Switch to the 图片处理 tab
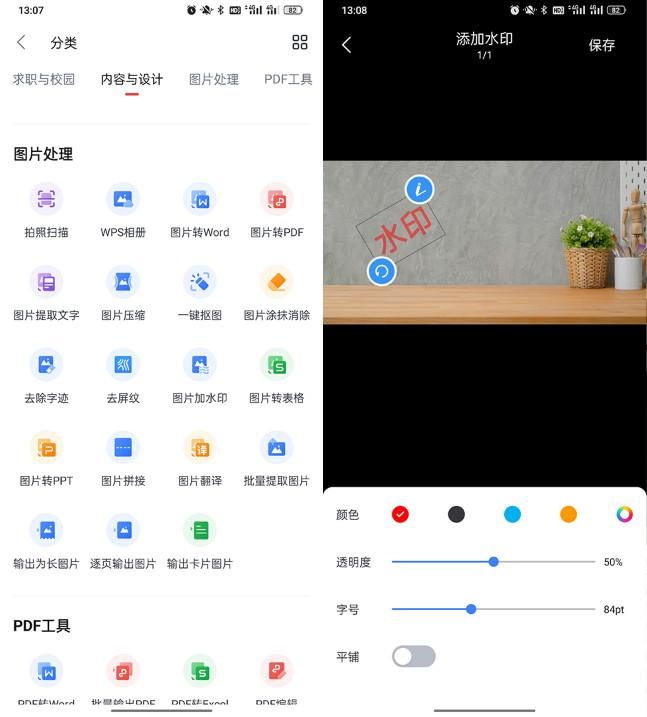 [x=214, y=80]
